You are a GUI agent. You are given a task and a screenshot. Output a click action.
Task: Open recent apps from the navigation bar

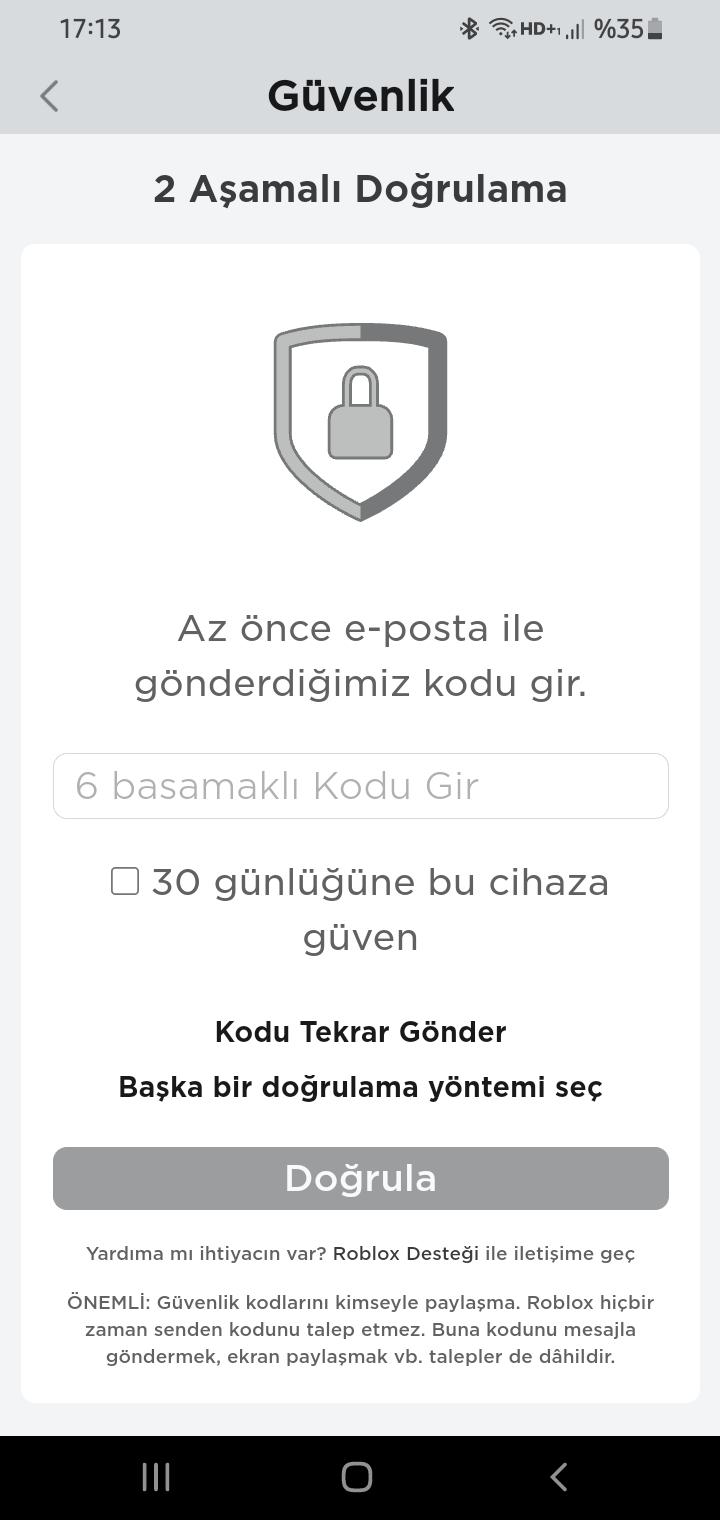[156, 1476]
